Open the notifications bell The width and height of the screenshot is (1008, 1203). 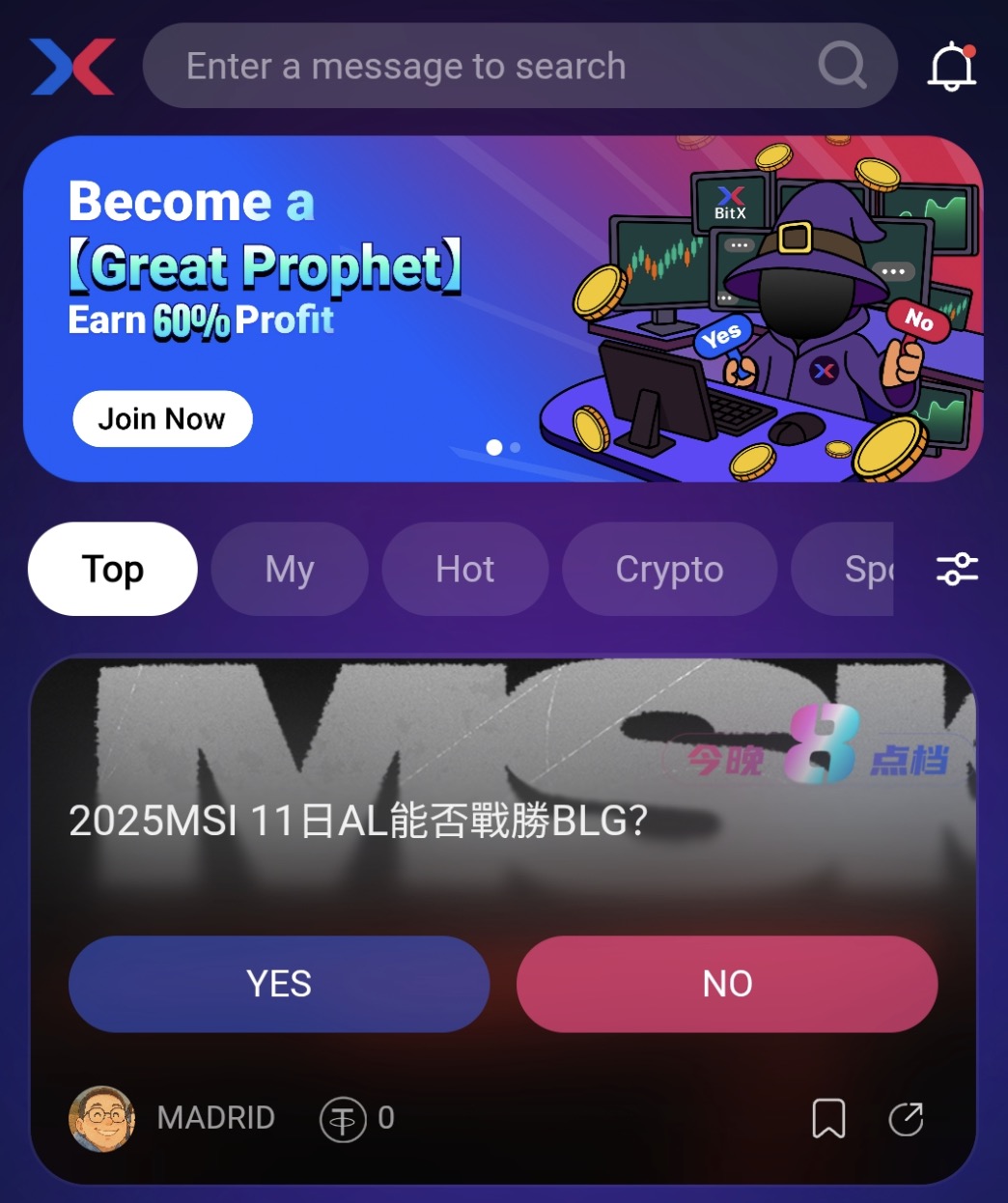pos(952,67)
